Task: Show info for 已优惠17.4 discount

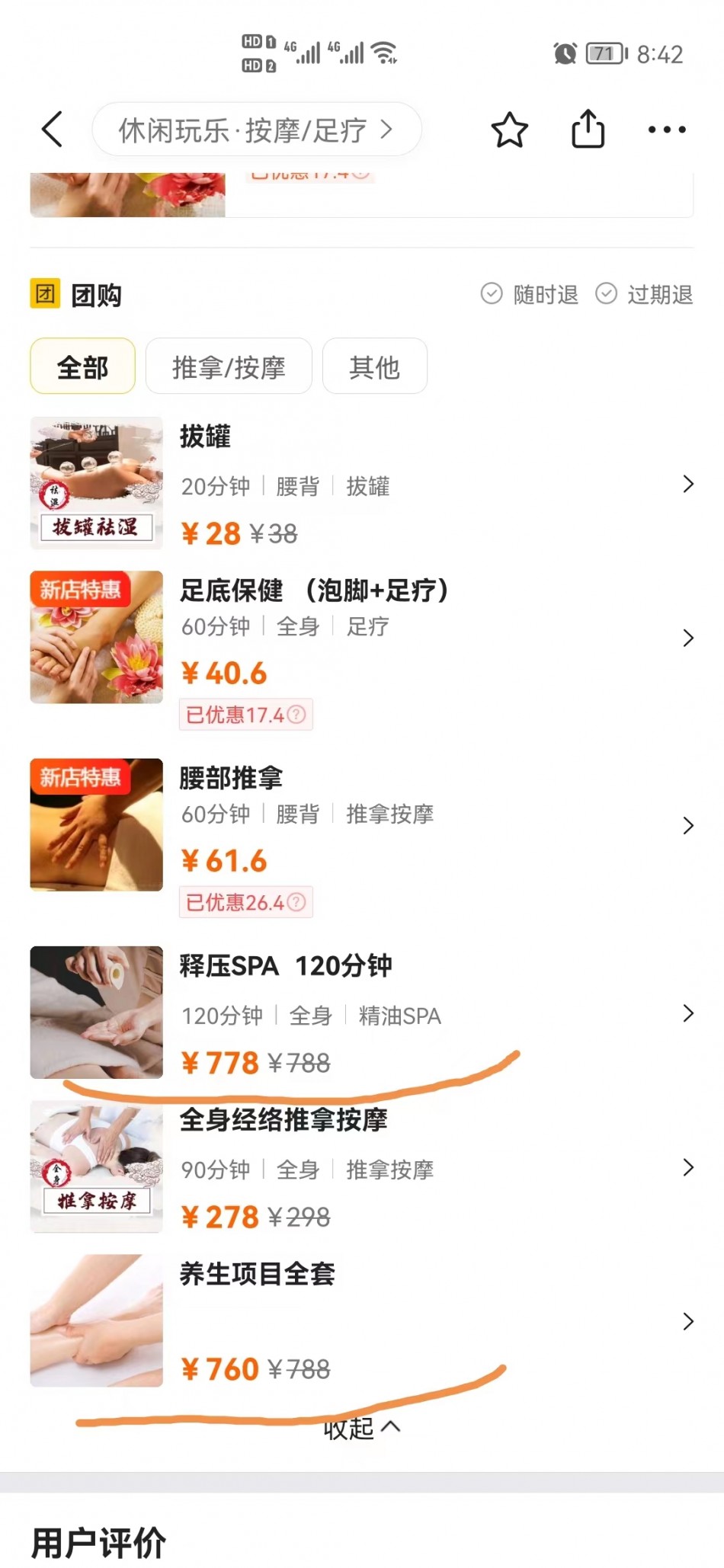Action: coord(296,715)
